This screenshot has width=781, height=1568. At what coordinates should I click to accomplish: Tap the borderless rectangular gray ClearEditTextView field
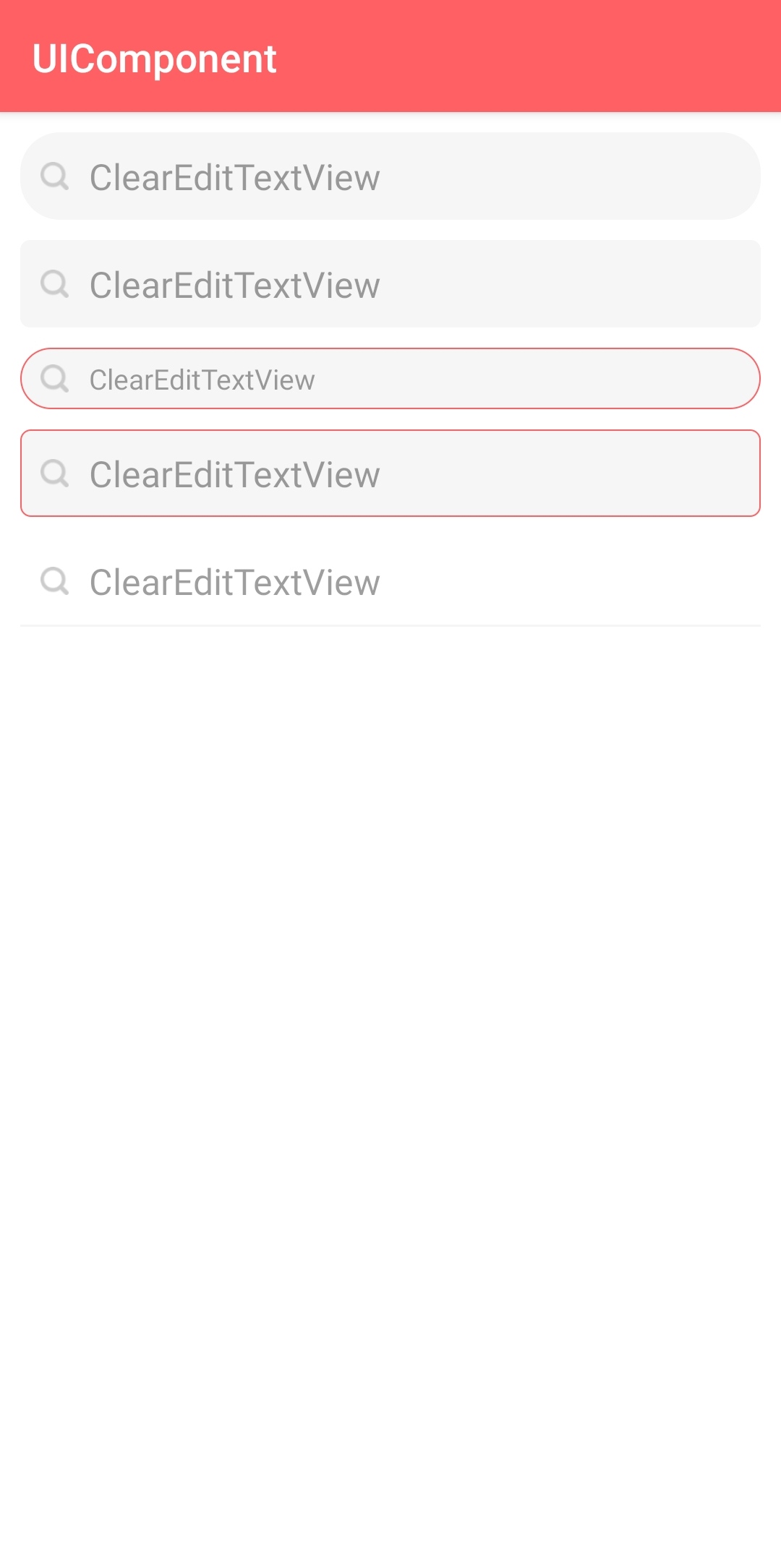(x=390, y=283)
